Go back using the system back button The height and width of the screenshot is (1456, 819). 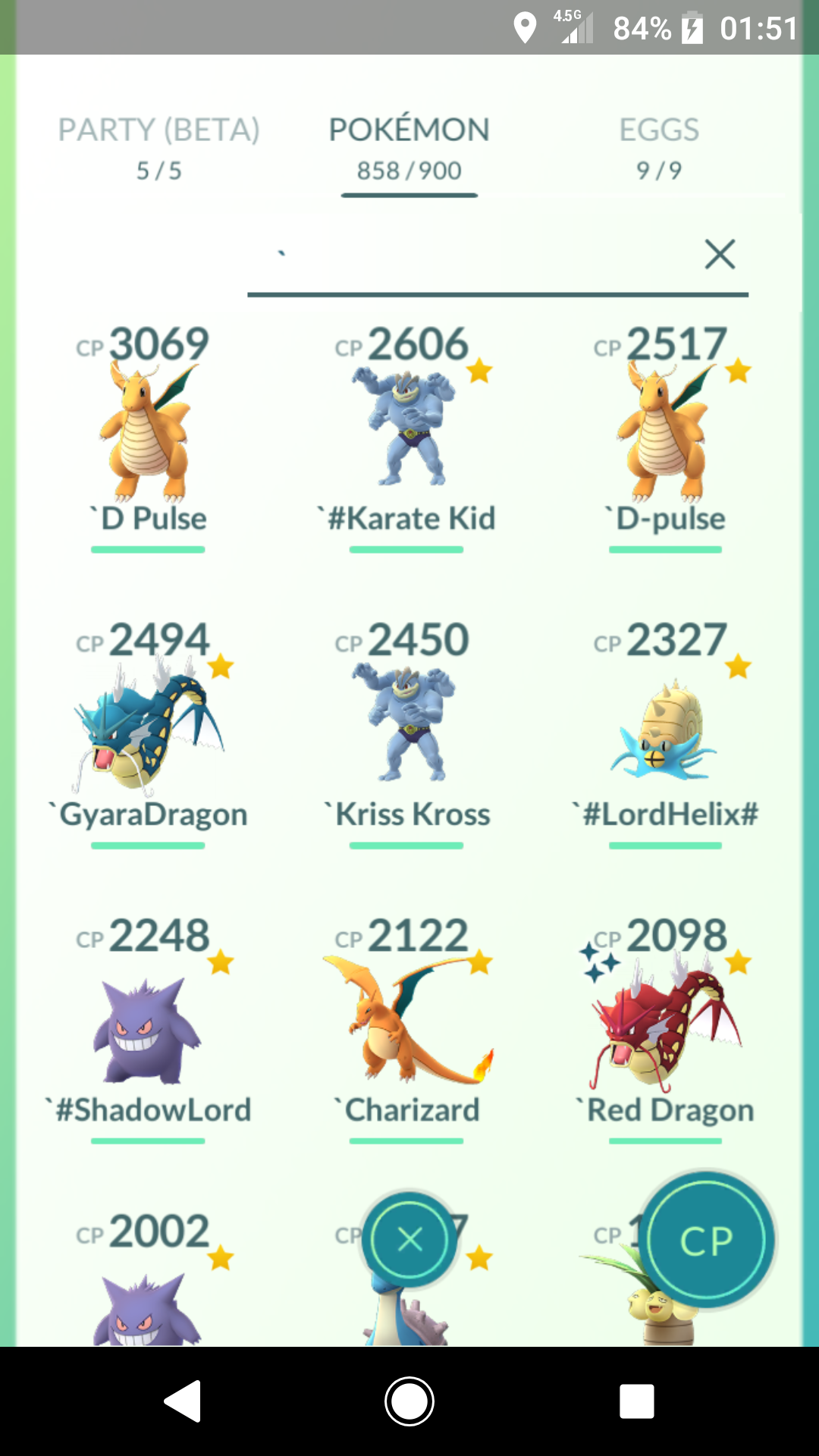point(182,1401)
